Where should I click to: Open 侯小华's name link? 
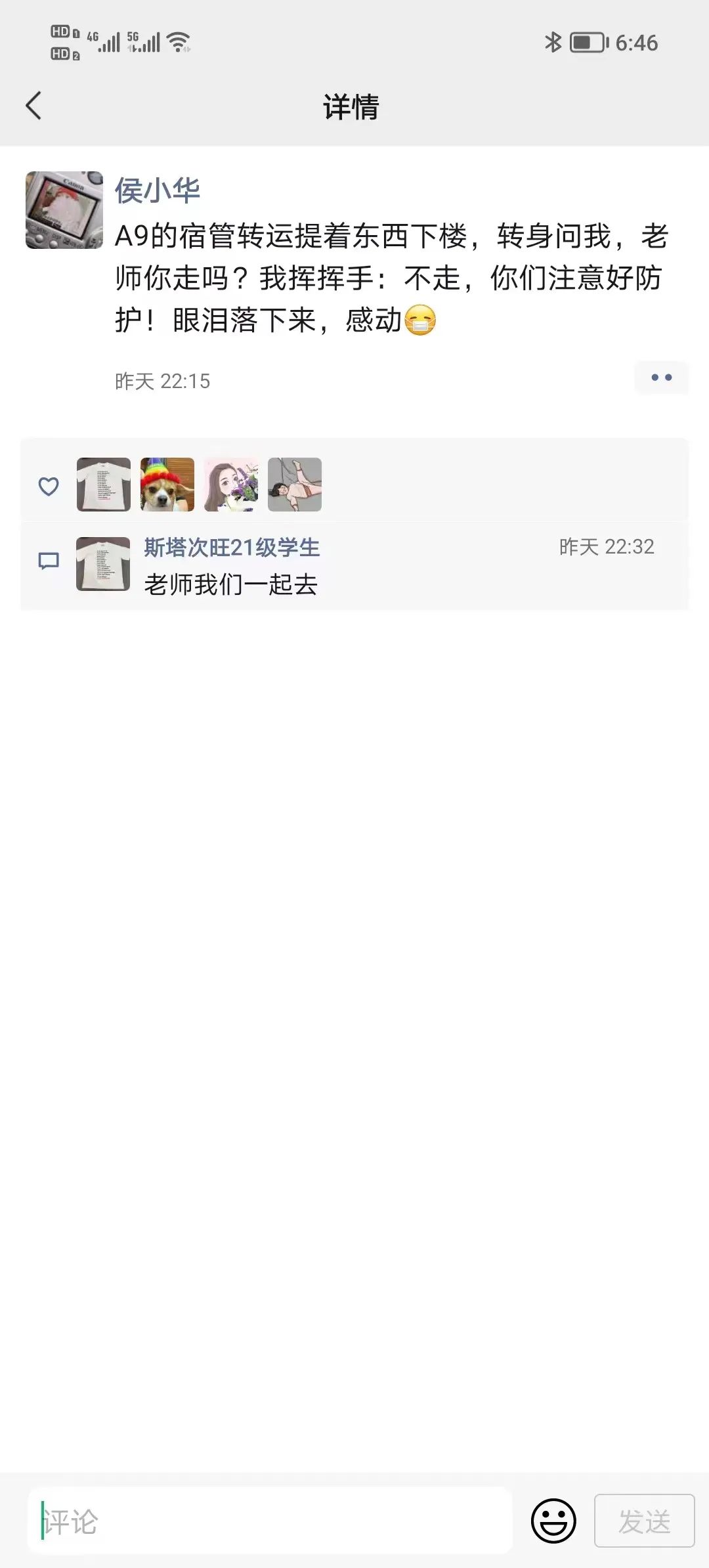click(x=157, y=190)
